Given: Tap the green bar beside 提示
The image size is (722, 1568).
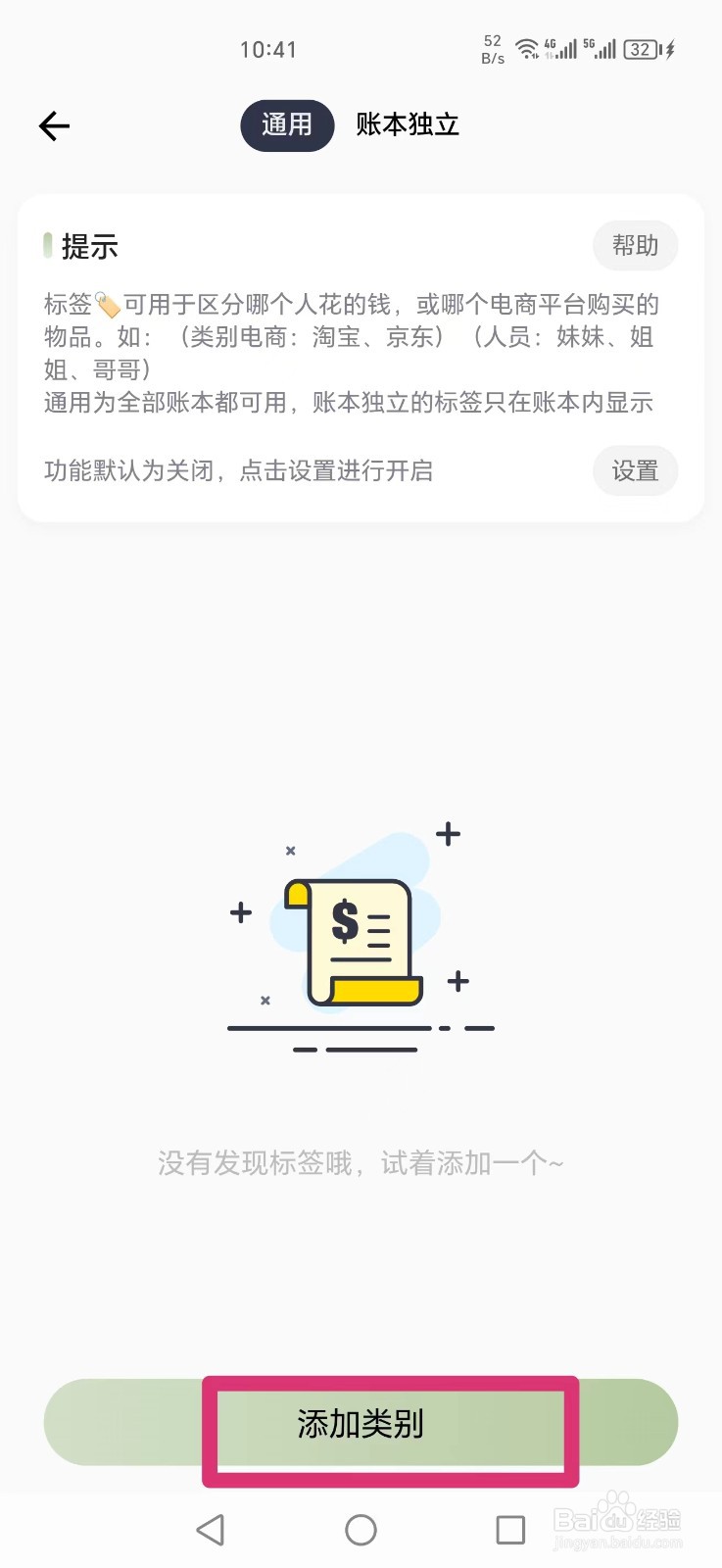Looking at the screenshot, I should (x=49, y=247).
